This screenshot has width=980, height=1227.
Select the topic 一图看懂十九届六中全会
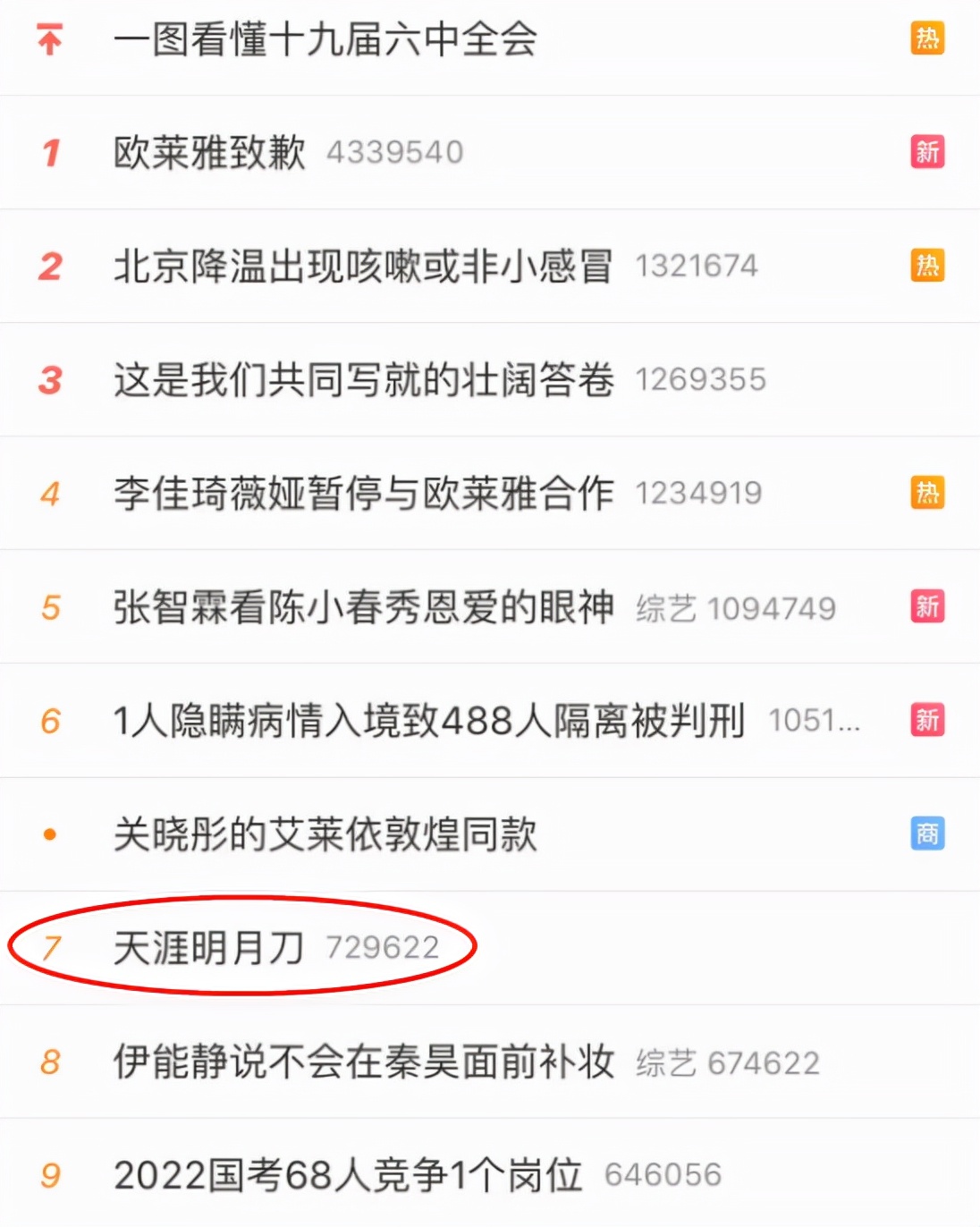[324, 40]
